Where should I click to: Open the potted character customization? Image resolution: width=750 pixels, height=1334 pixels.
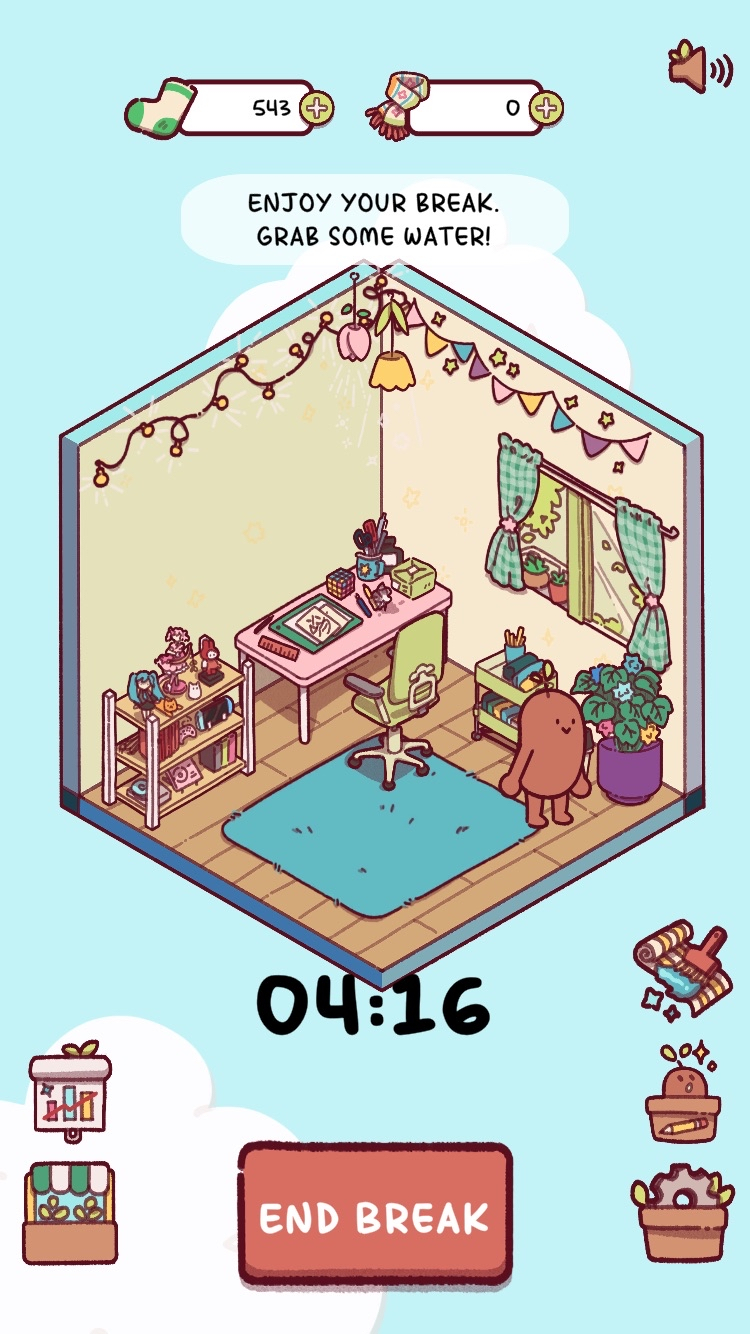pyautogui.click(x=683, y=1092)
